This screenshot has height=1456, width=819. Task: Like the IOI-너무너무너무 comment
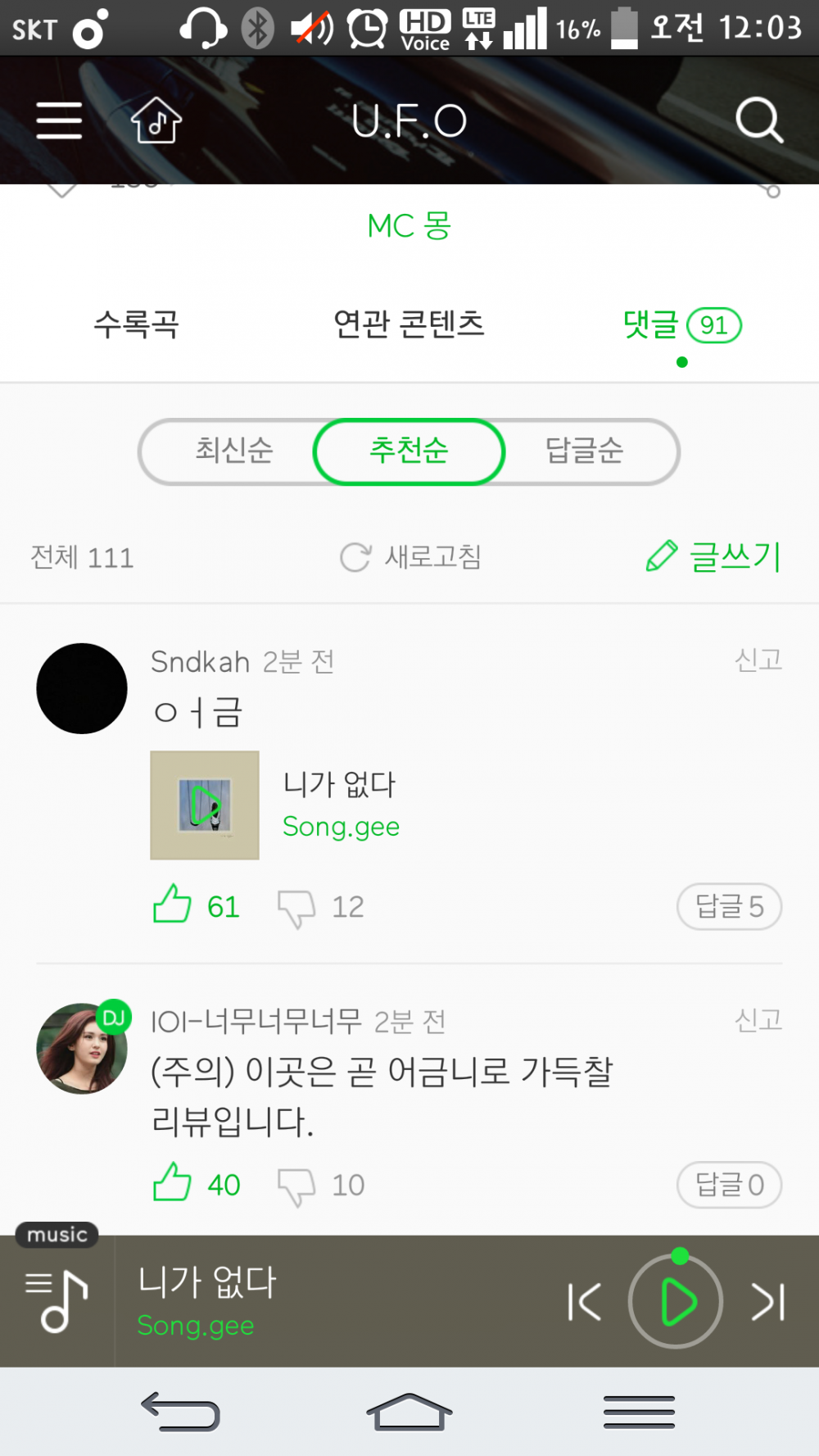click(173, 1183)
